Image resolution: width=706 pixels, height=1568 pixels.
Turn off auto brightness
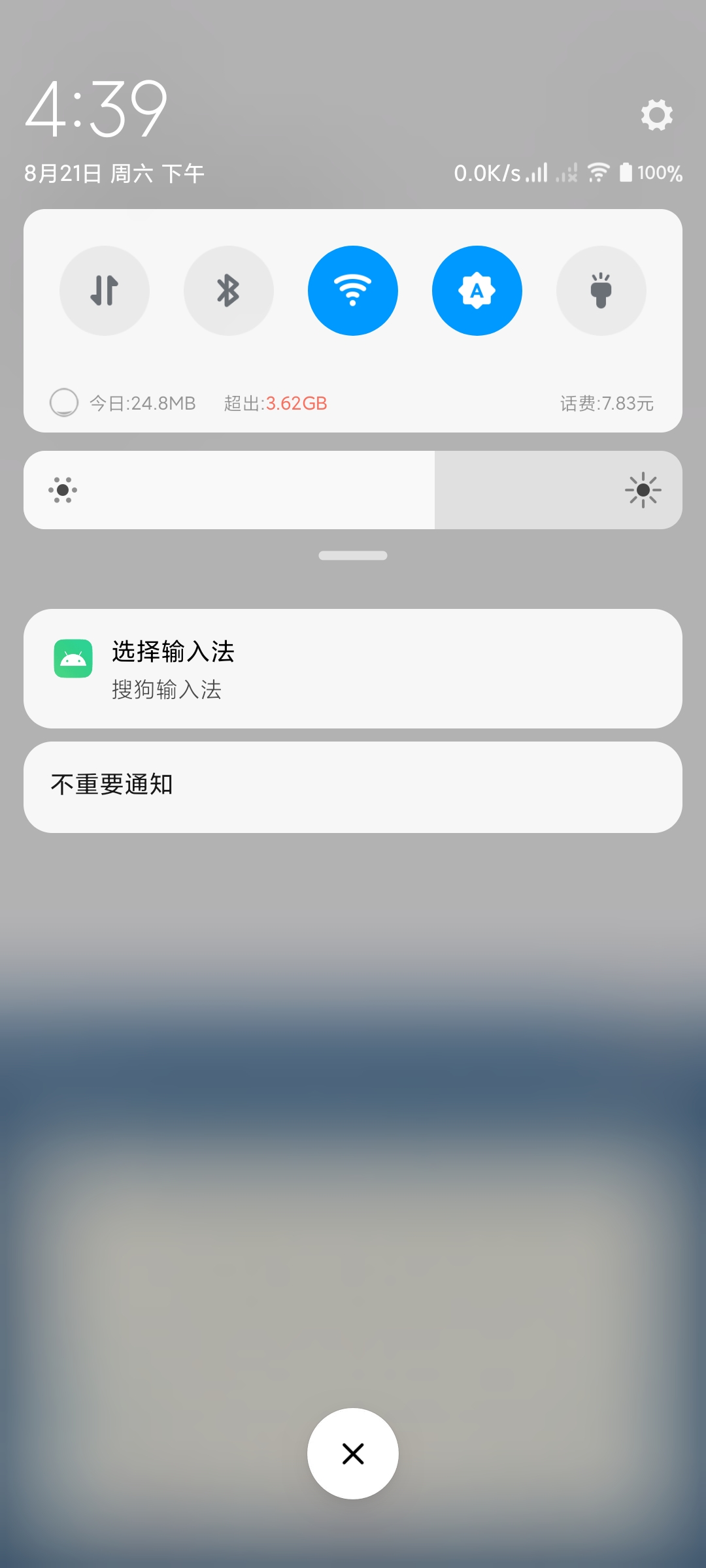point(477,291)
